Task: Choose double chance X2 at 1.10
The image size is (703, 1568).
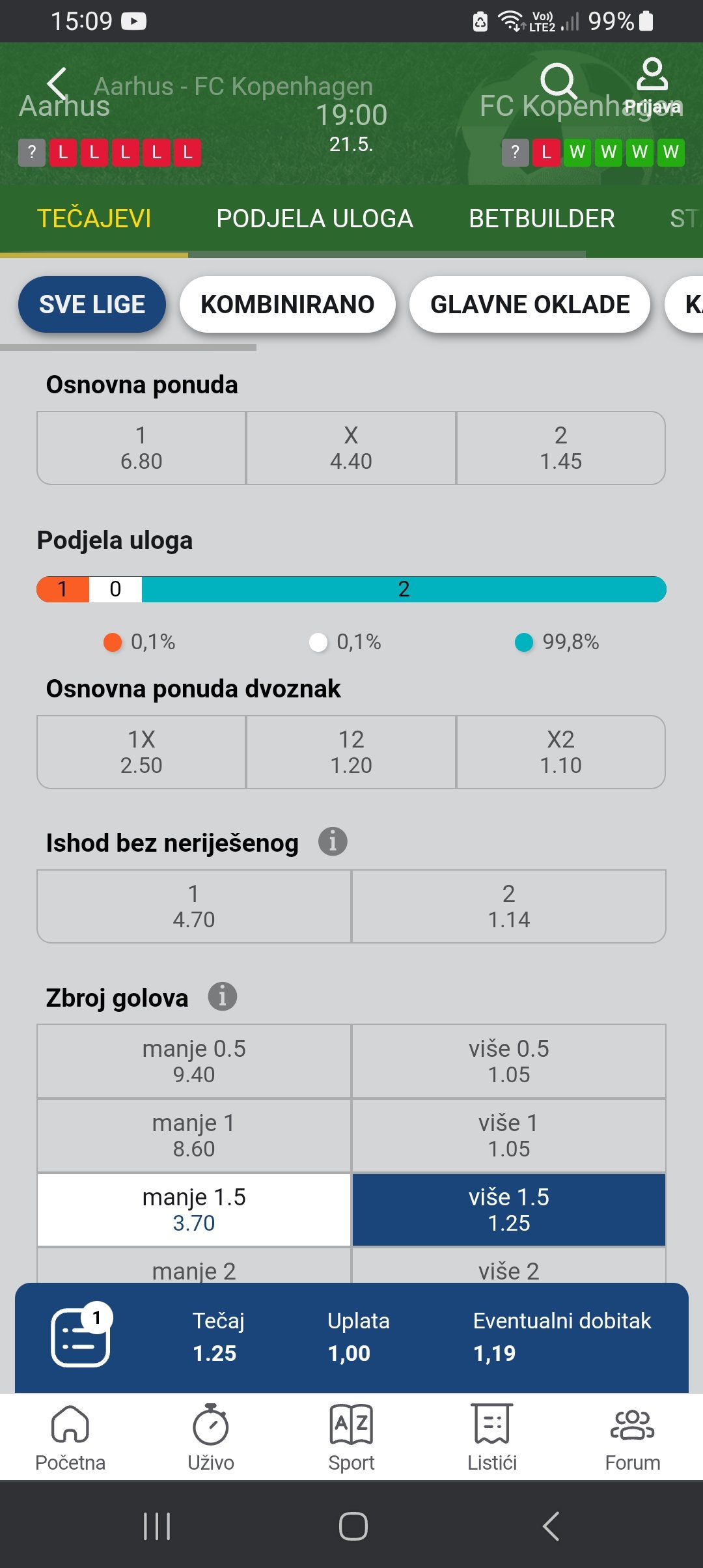Action: [x=560, y=752]
